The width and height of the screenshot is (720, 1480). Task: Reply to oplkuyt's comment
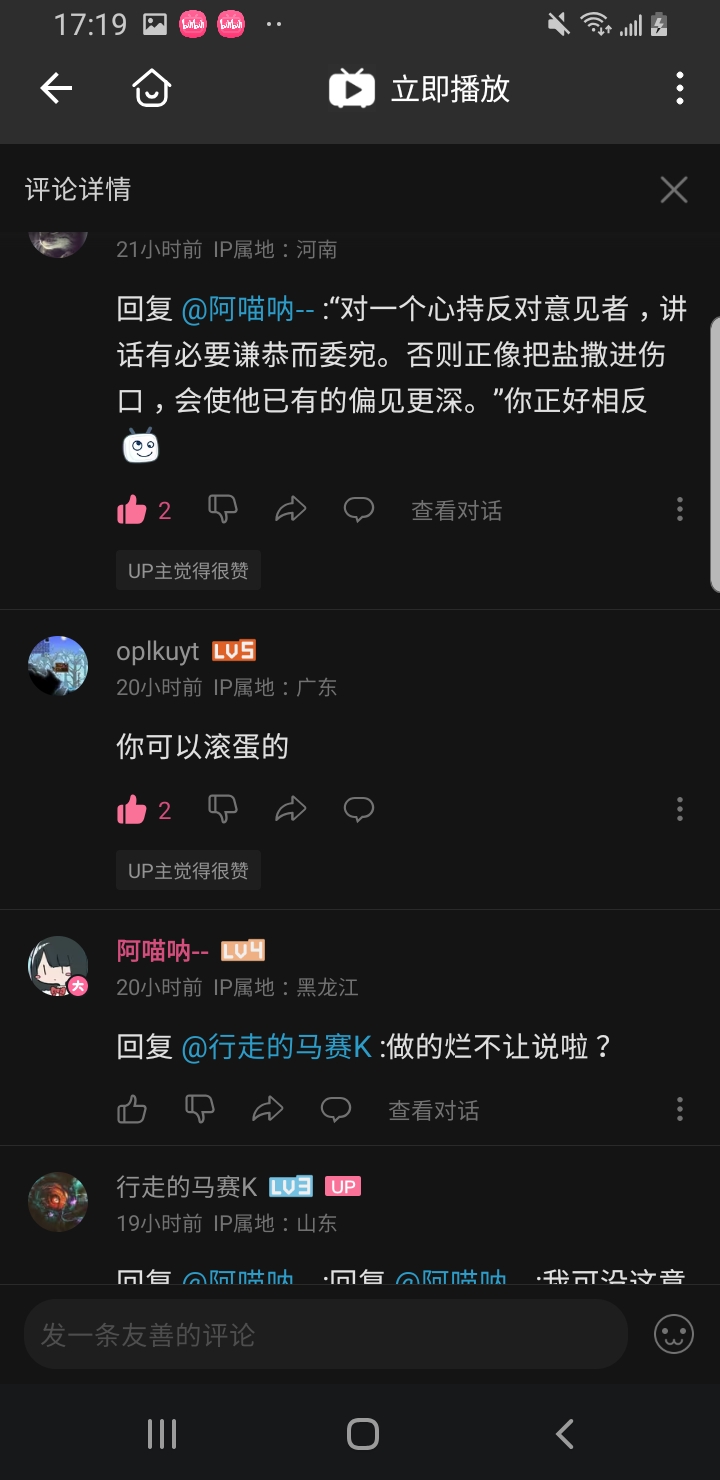coord(359,809)
